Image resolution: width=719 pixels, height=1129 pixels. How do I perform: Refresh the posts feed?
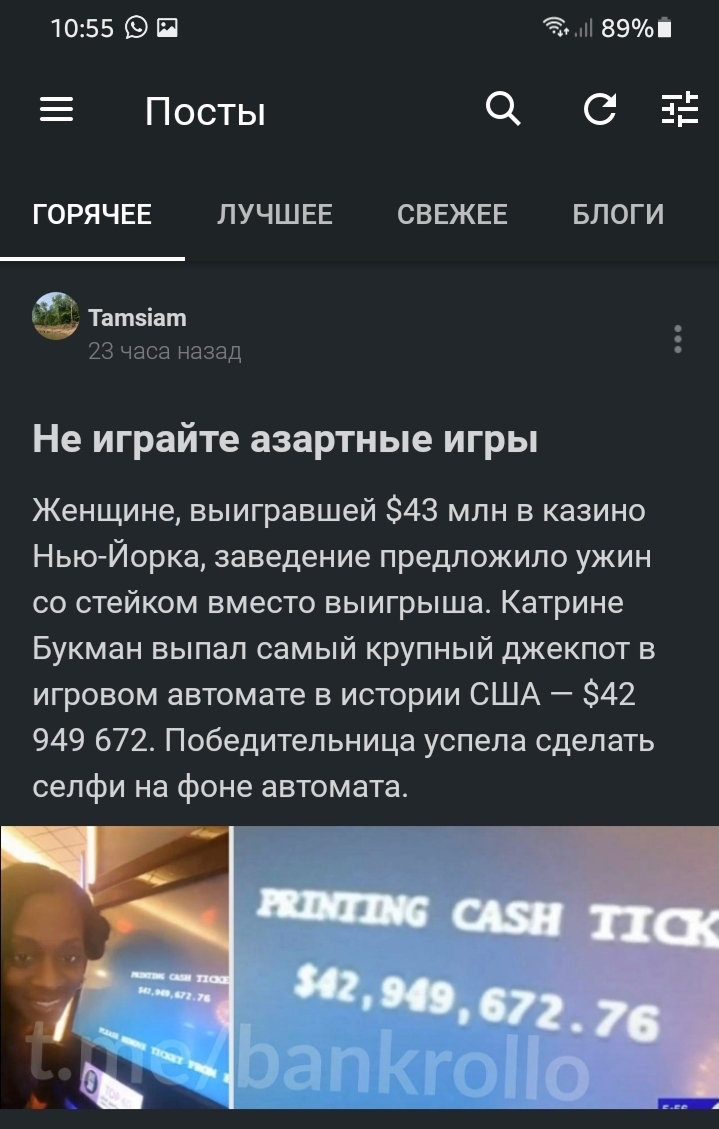click(x=599, y=109)
